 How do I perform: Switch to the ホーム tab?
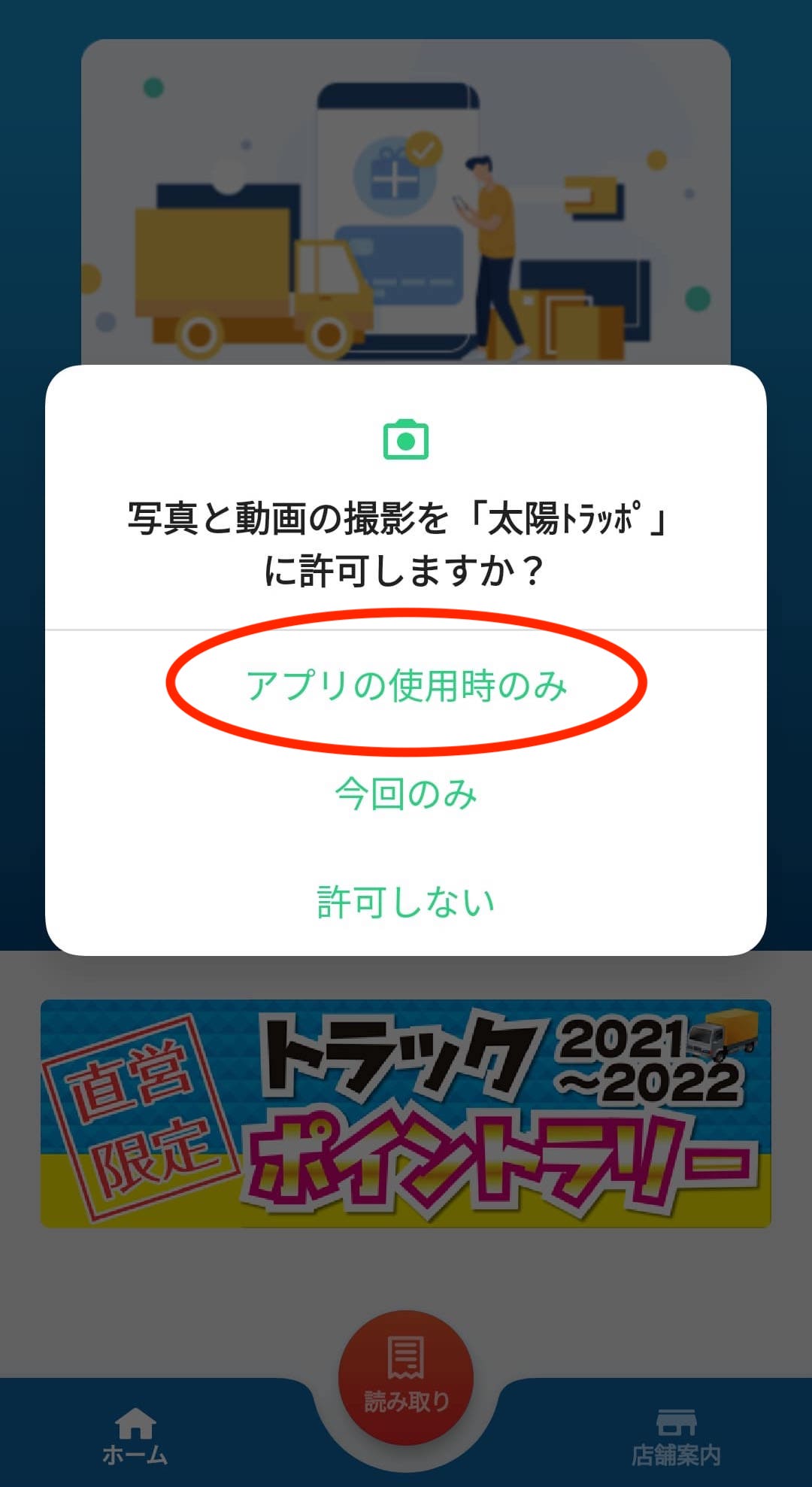tap(135, 1437)
